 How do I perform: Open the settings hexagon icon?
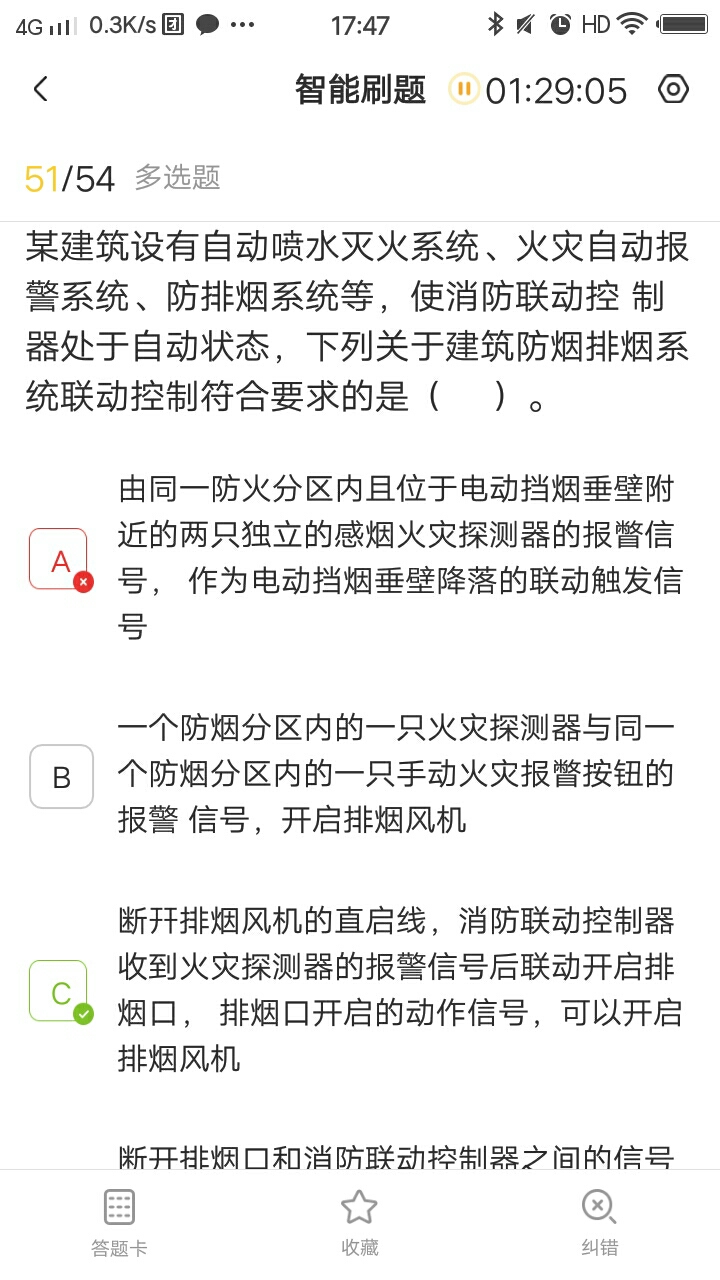(673, 89)
